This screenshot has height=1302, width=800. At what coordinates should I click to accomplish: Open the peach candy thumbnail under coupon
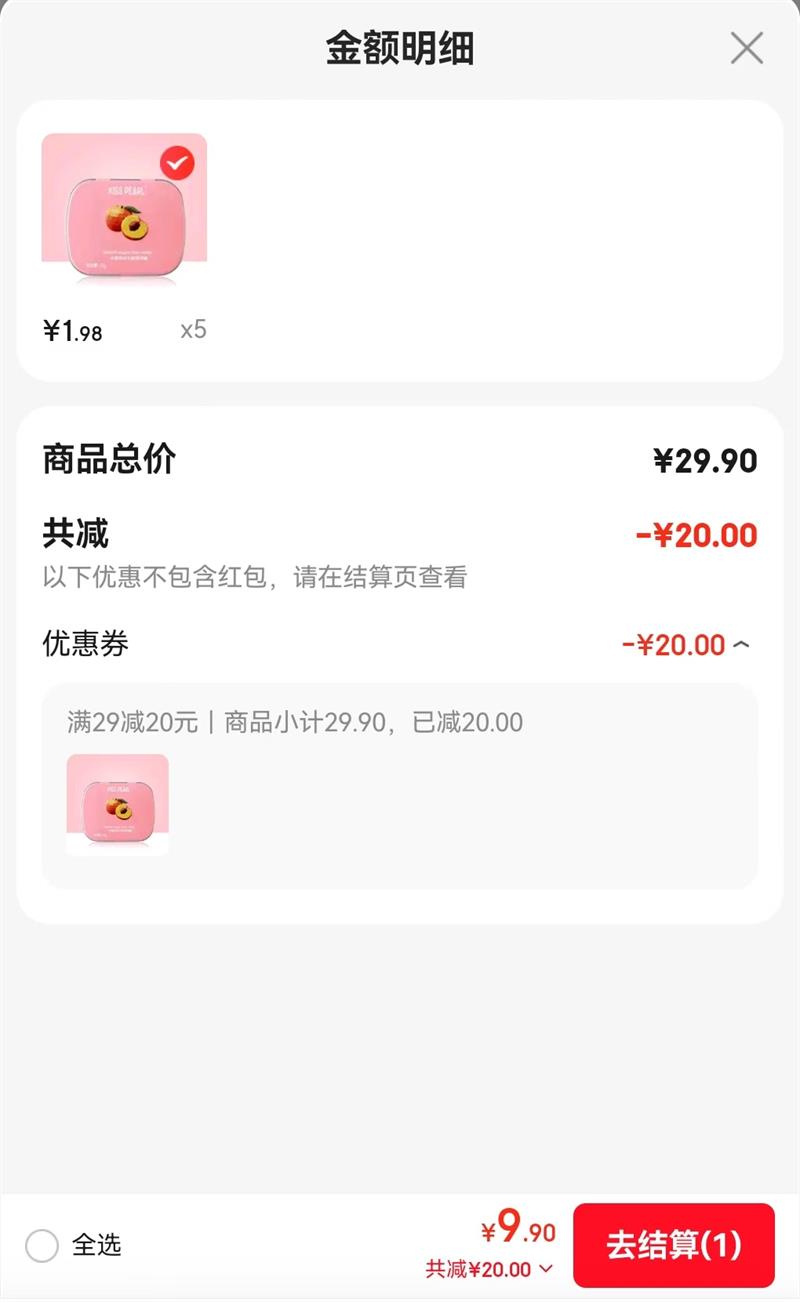(x=118, y=804)
